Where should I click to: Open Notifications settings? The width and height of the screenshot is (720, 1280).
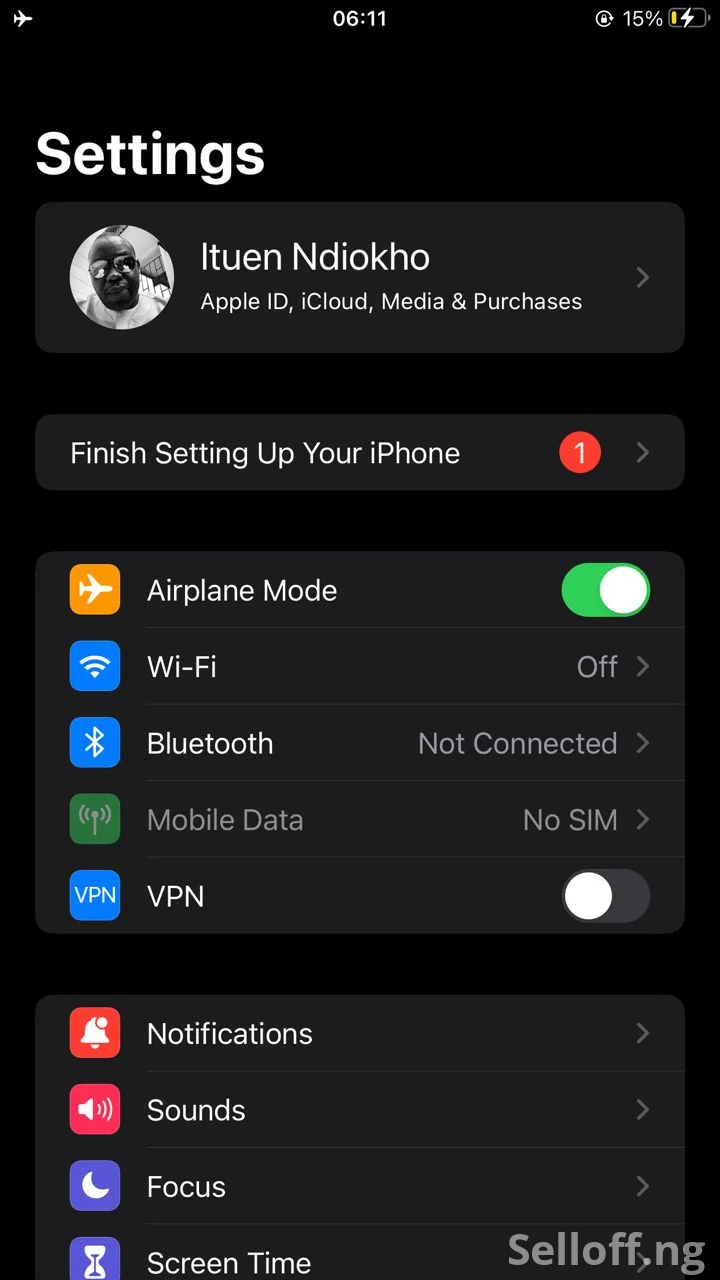(360, 1034)
